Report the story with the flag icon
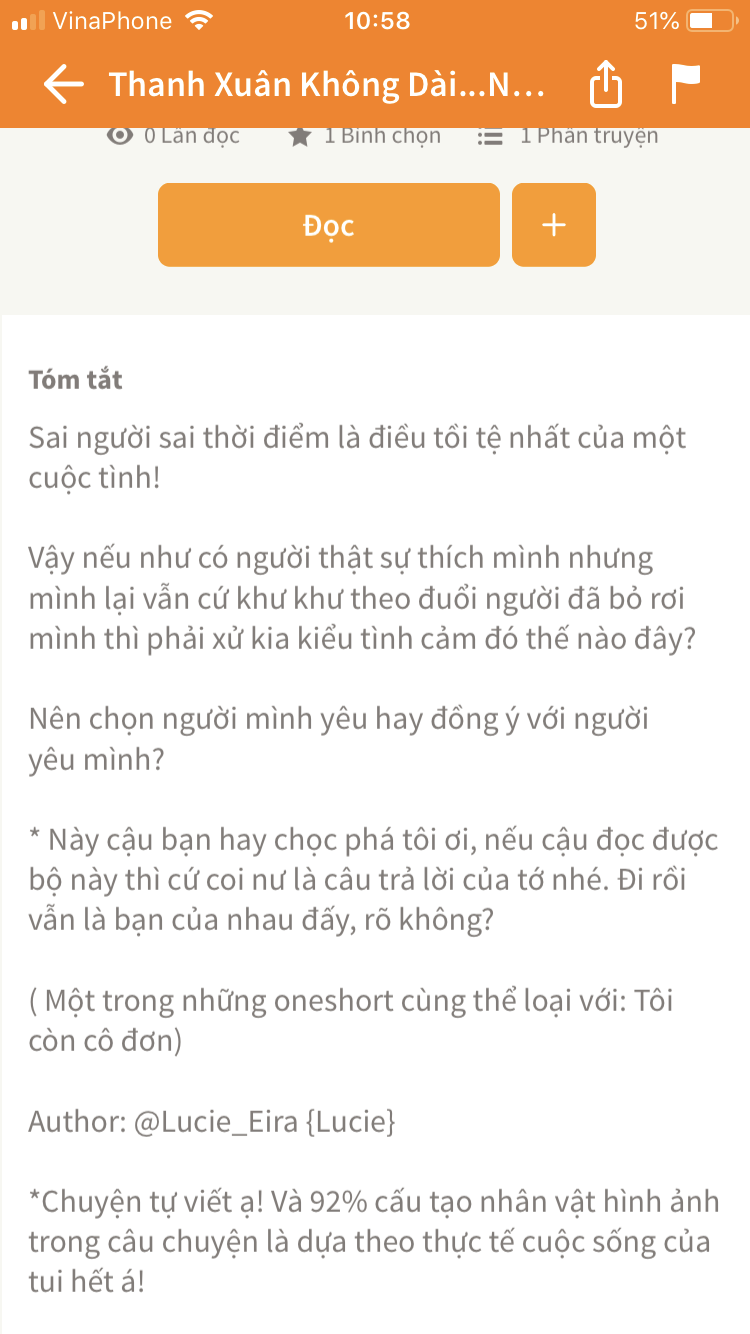750x1334 pixels. 685,85
